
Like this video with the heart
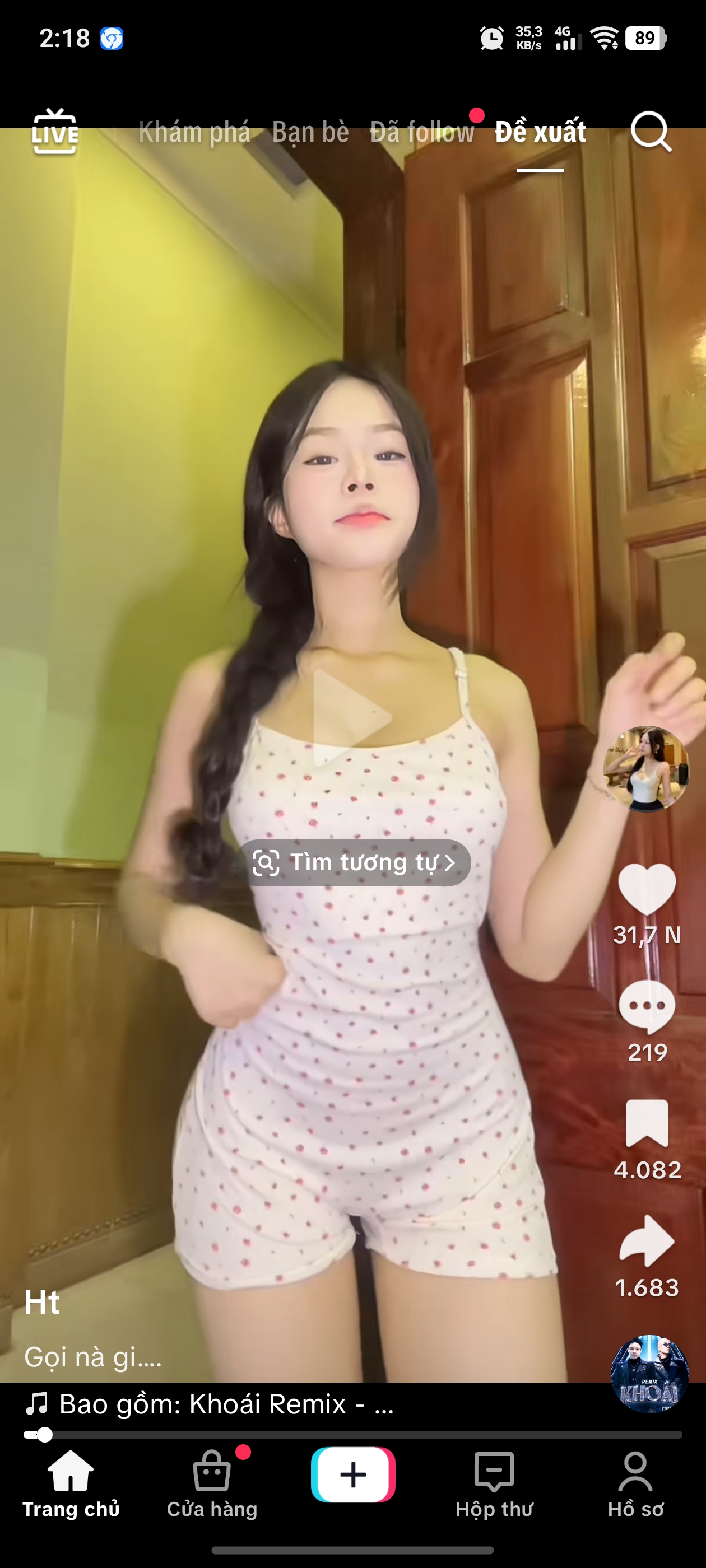tap(646, 889)
